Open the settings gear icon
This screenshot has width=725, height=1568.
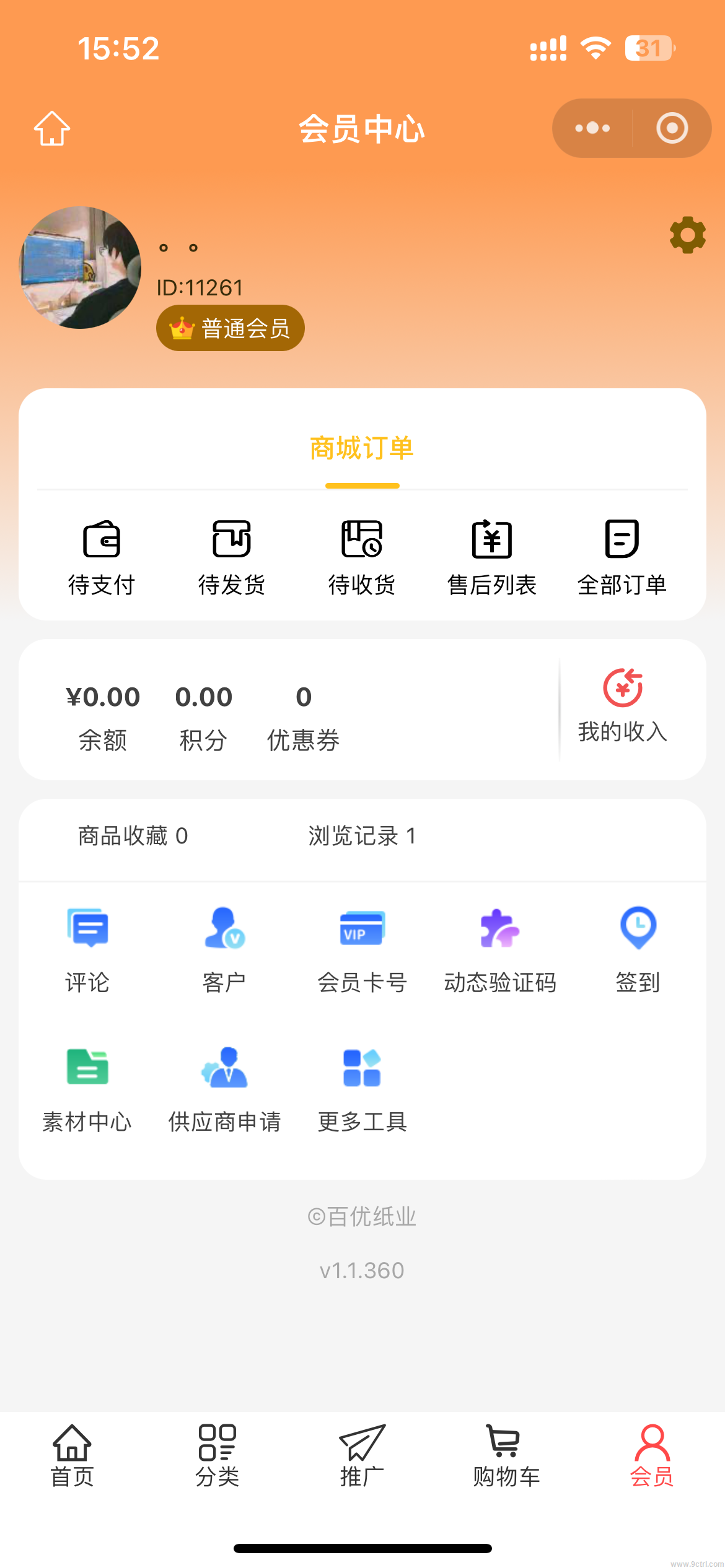pyautogui.click(x=687, y=235)
